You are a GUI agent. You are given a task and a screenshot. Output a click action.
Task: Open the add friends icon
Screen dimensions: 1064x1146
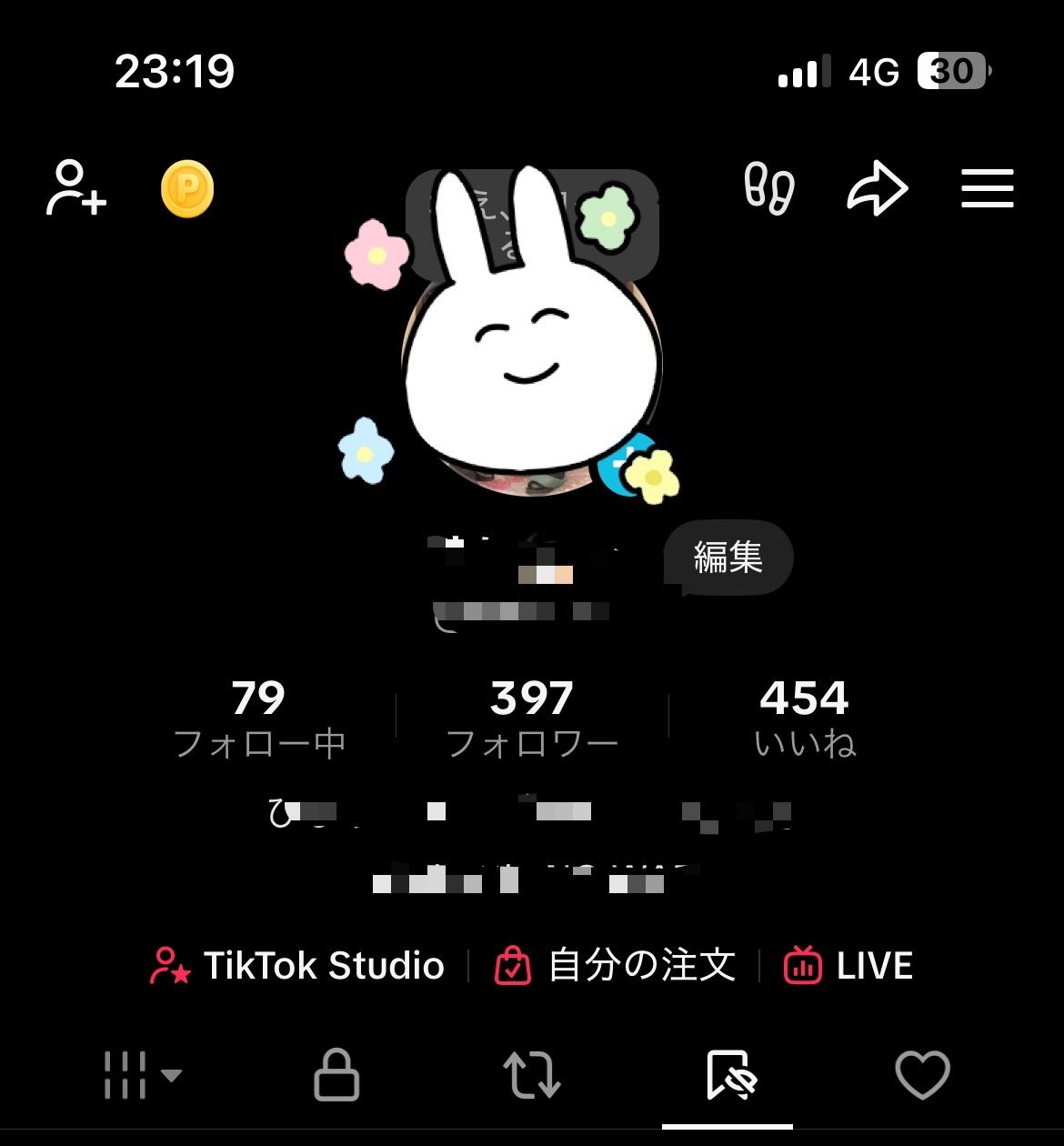(76, 188)
